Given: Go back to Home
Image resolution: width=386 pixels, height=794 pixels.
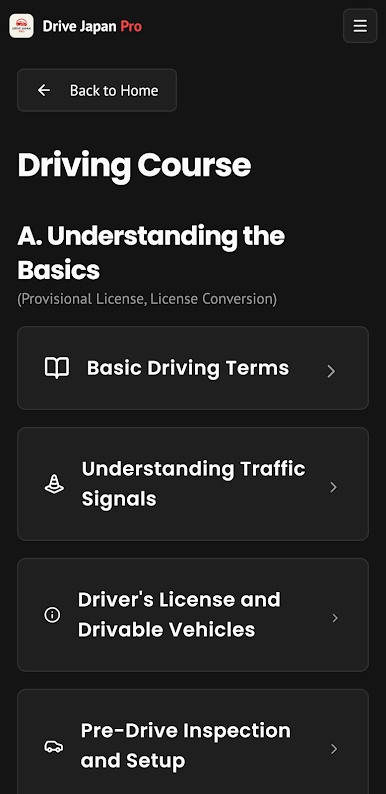Looking at the screenshot, I should [97, 90].
